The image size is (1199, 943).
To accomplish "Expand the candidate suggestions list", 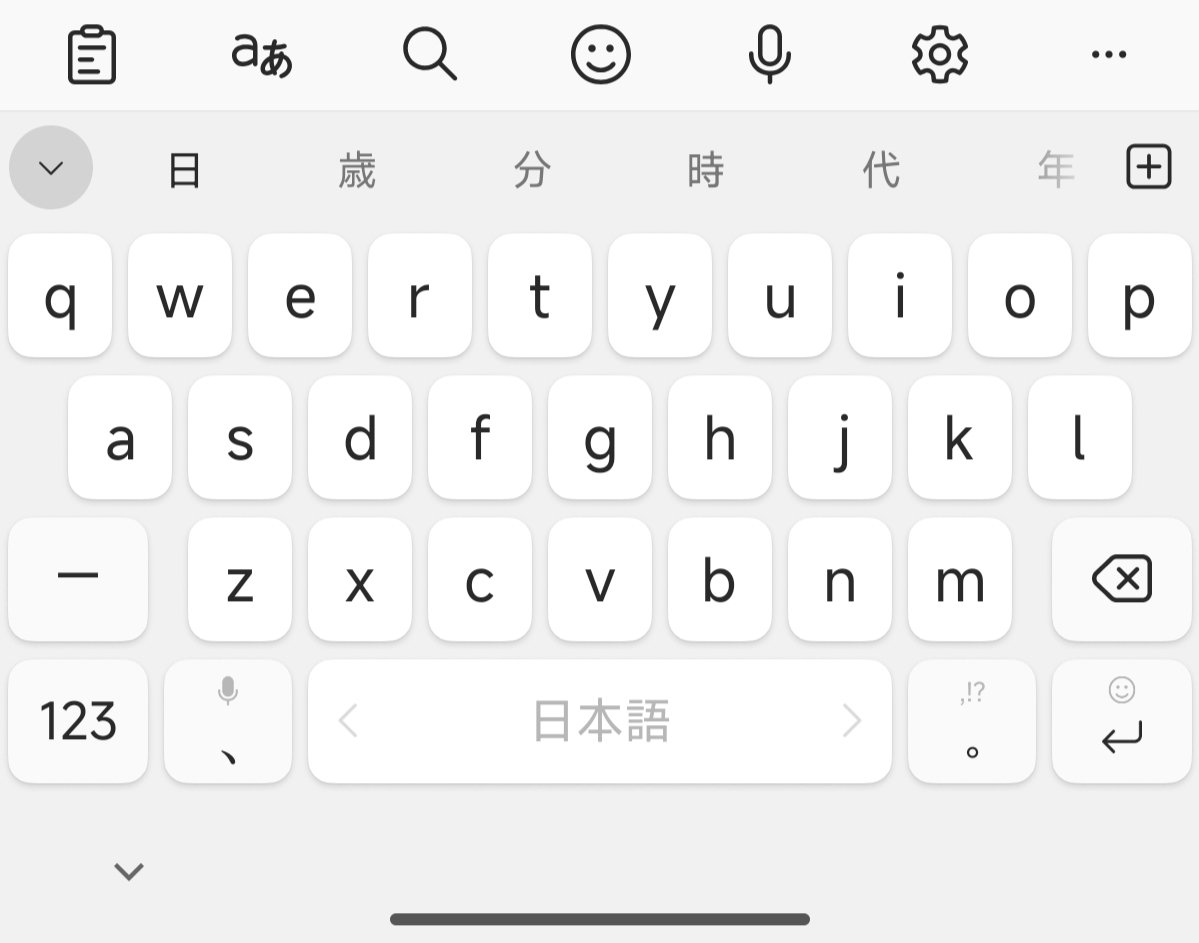I will click(x=51, y=168).
